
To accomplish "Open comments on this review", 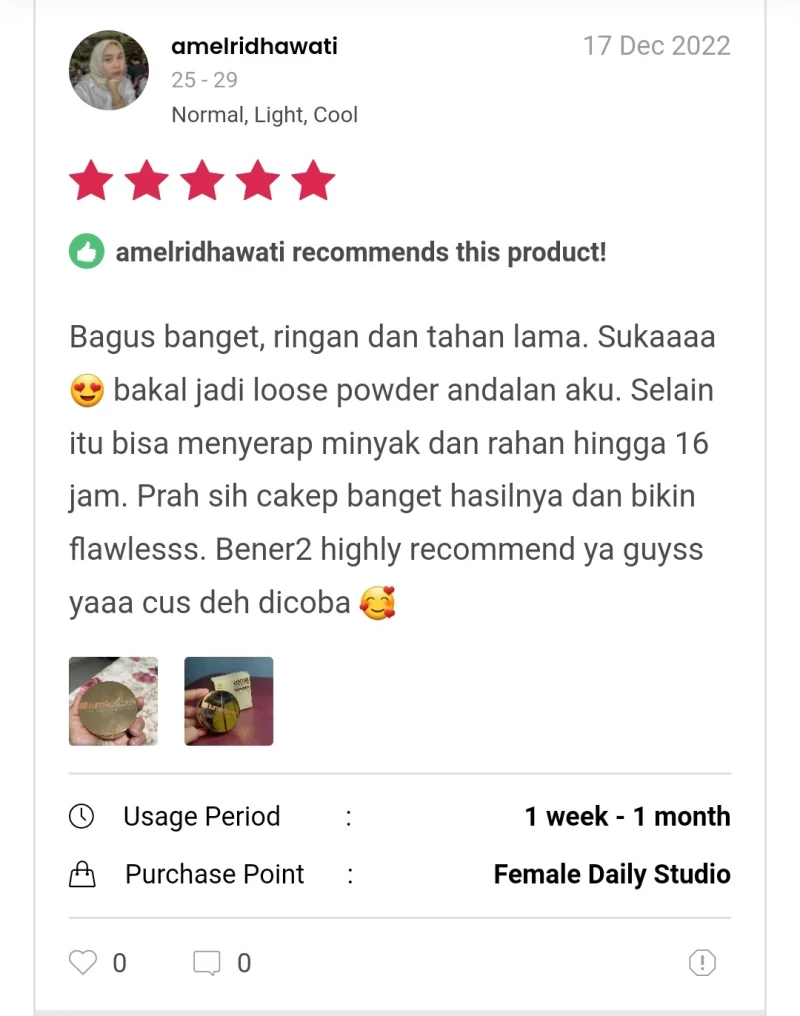I will click(x=207, y=963).
